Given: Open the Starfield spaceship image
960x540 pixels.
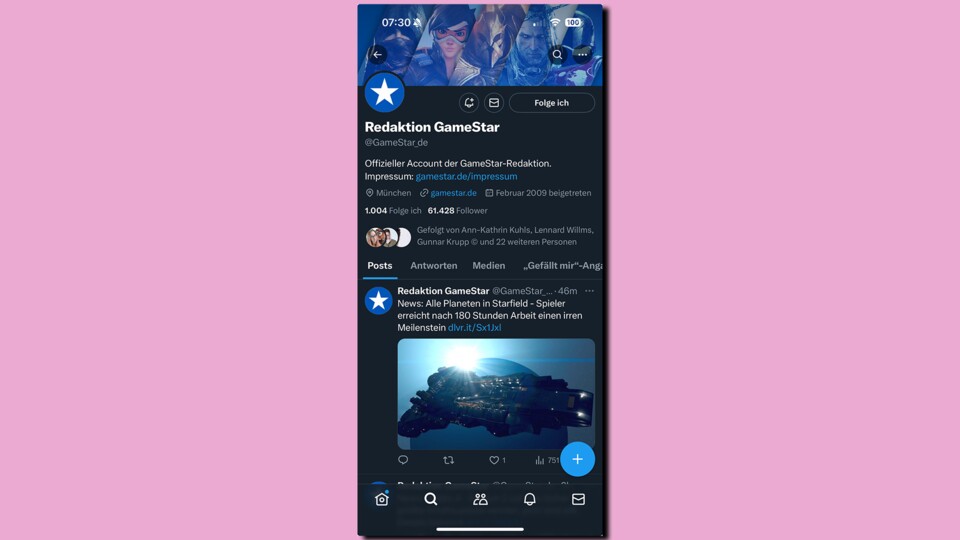Looking at the screenshot, I should pos(495,393).
